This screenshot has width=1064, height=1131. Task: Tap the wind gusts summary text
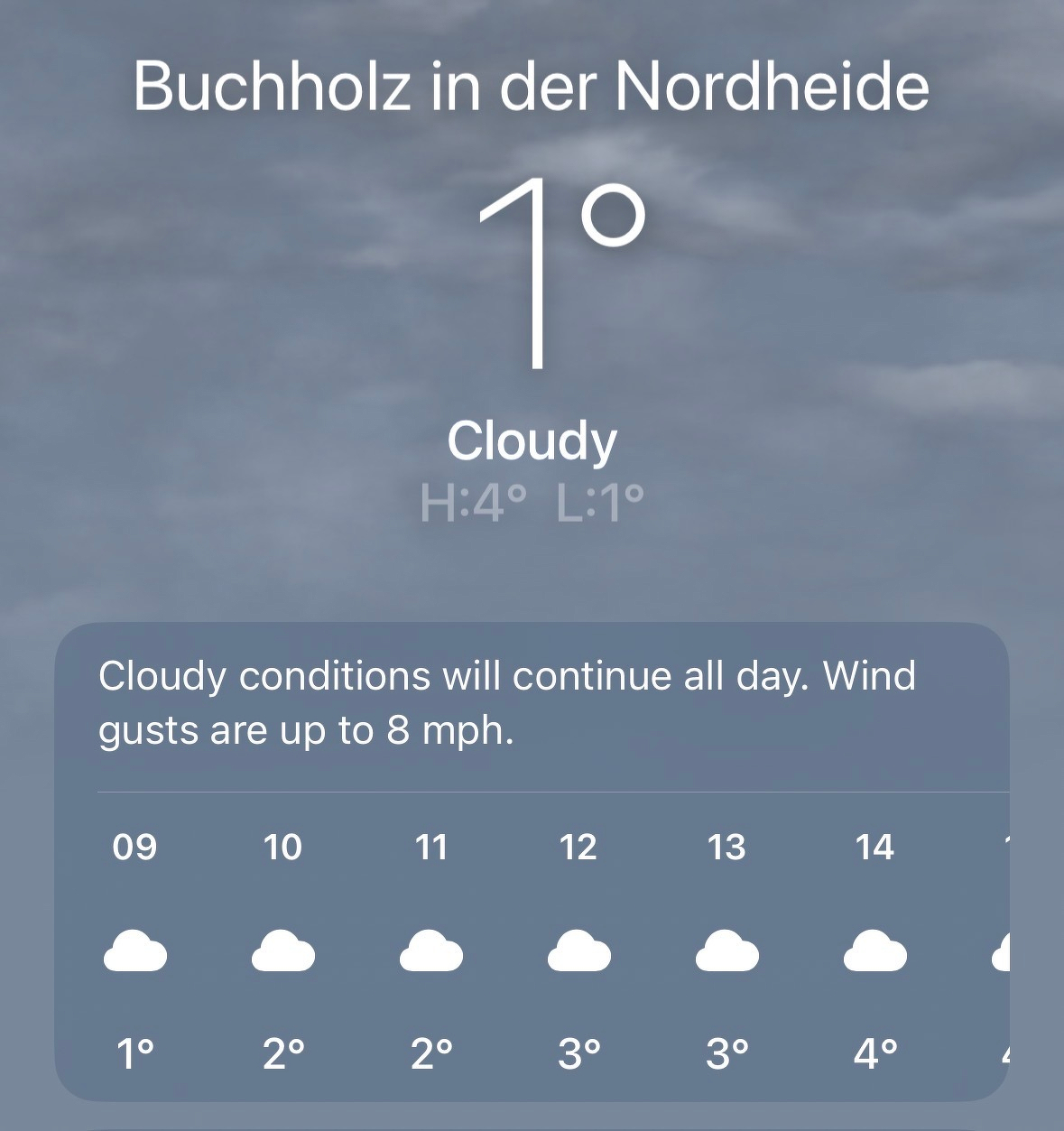click(508, 703)
